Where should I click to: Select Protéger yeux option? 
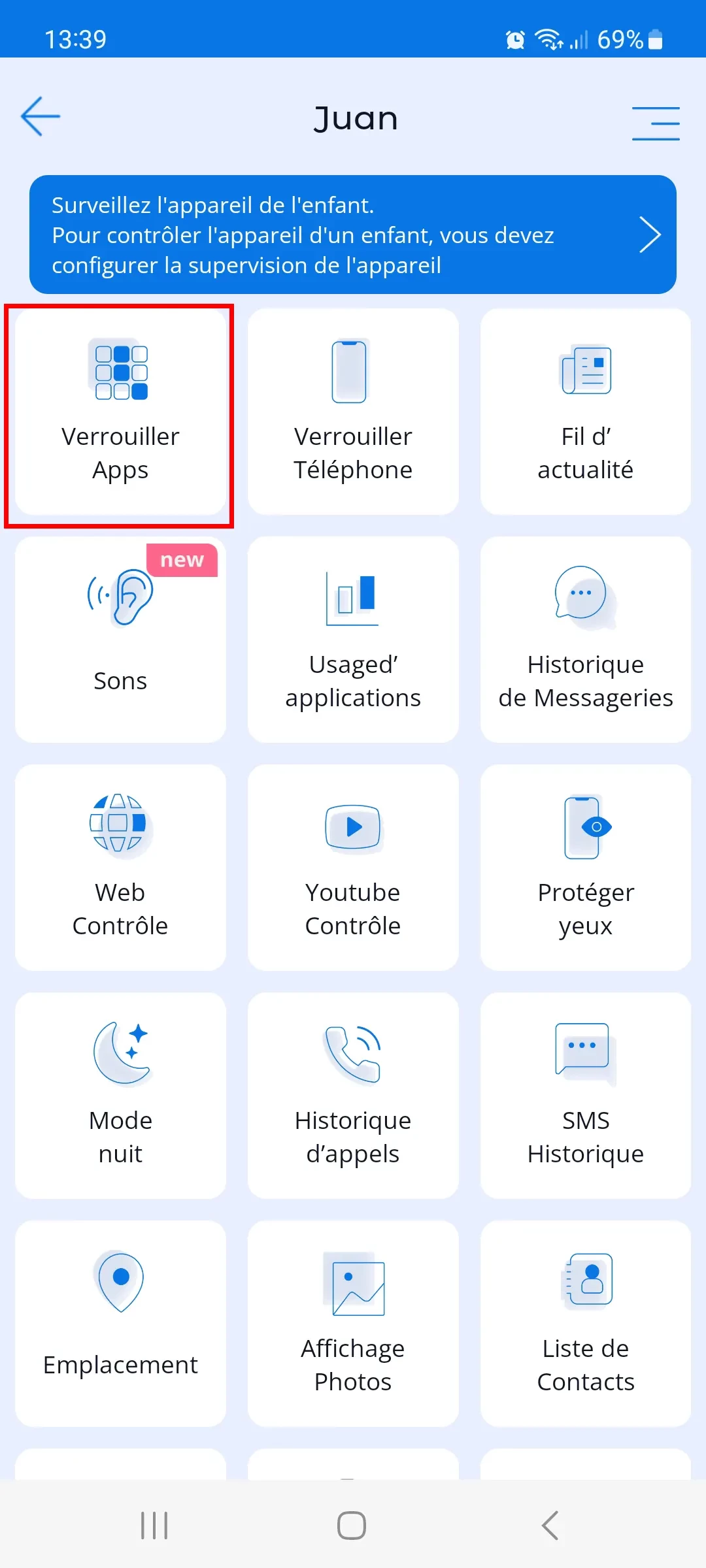(585, 868)
